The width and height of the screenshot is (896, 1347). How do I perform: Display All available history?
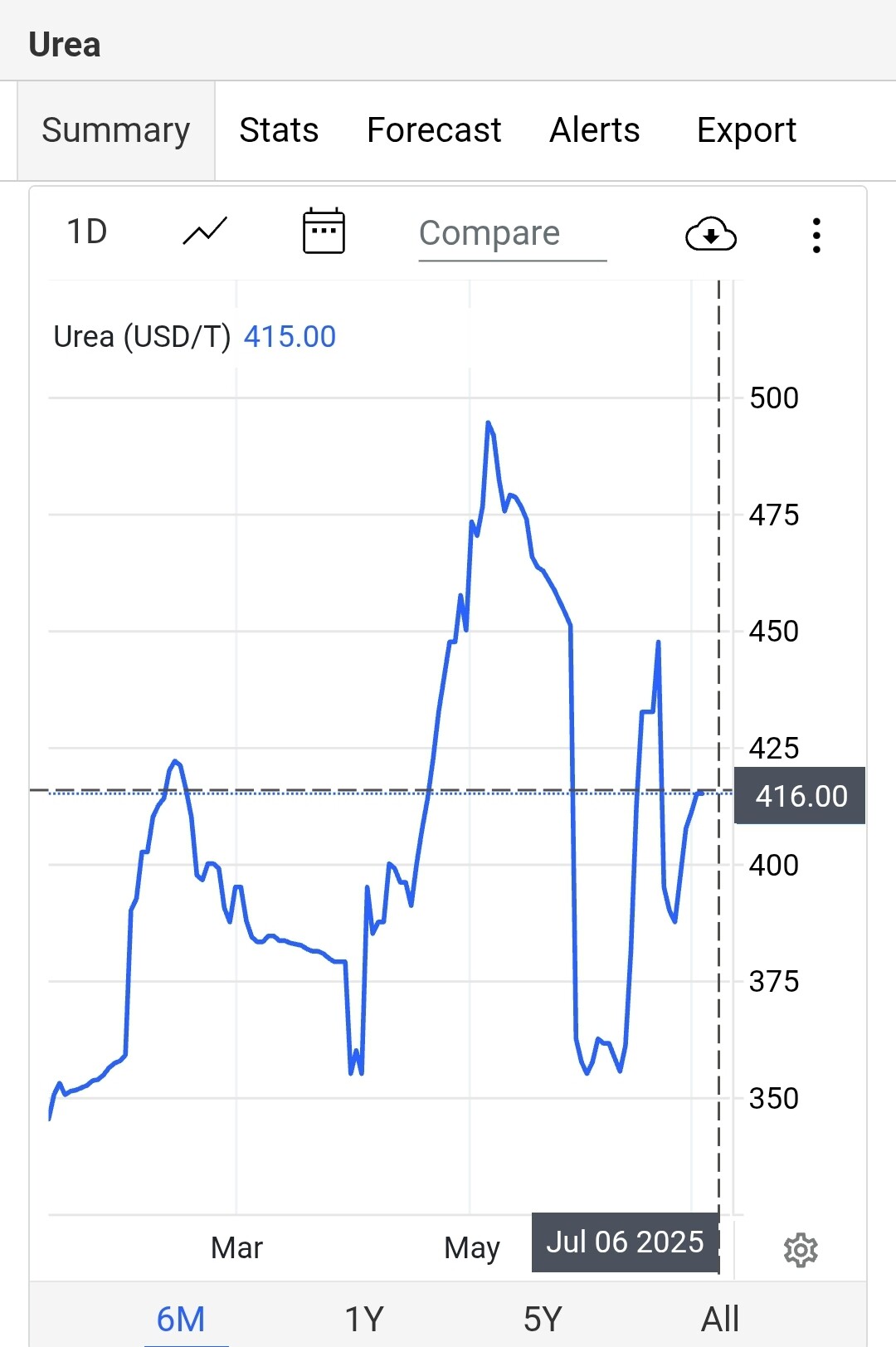pos(720,1318)
